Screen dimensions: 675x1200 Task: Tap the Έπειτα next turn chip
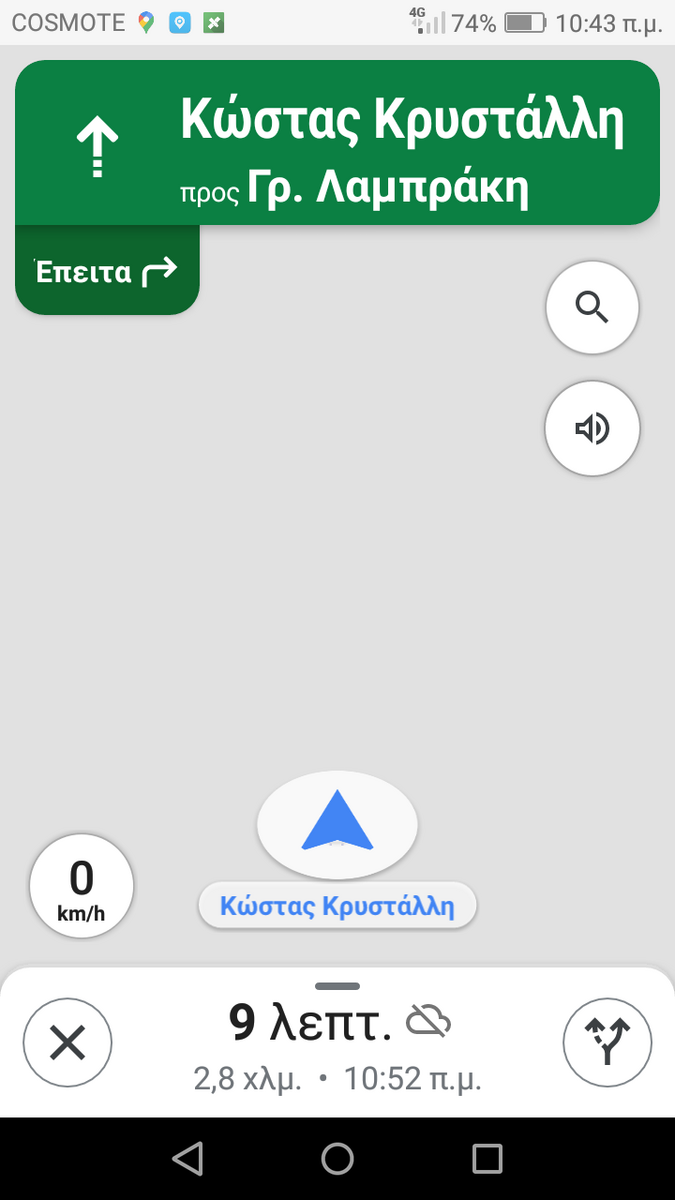107,270
